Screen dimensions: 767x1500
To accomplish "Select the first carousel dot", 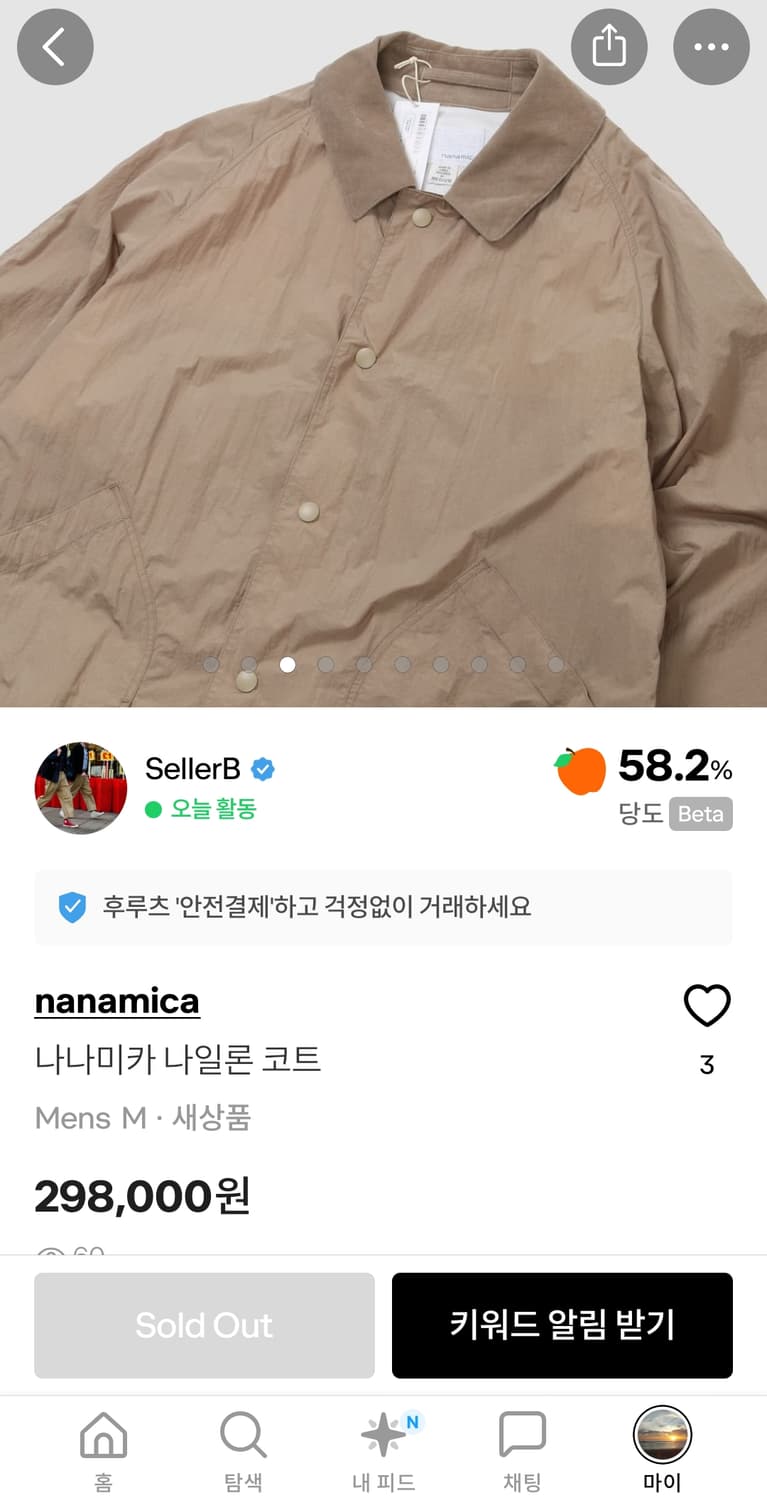I will (212, 664).
